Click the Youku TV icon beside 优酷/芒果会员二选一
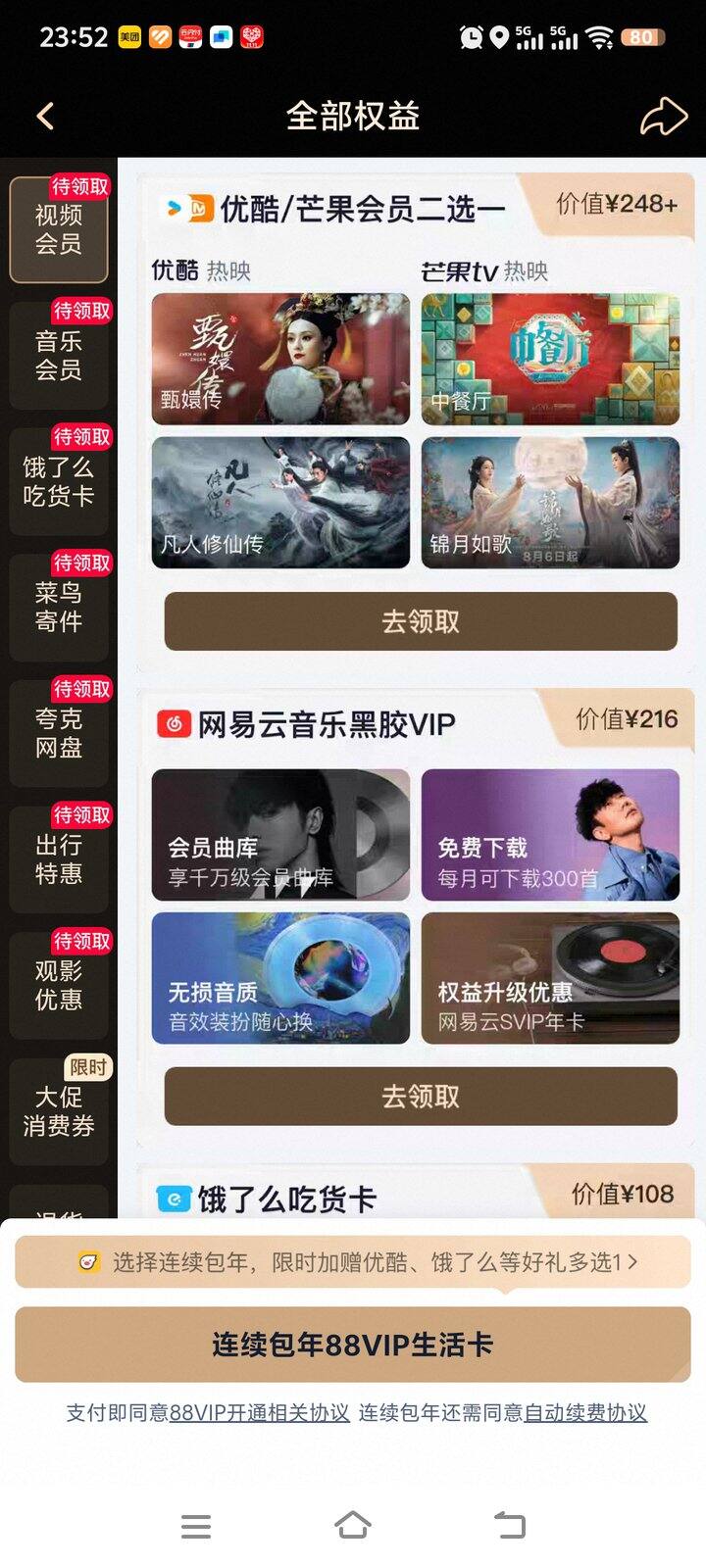This screenshot has width=706, height=1568. pyautogui.click(x=176, y=207)
